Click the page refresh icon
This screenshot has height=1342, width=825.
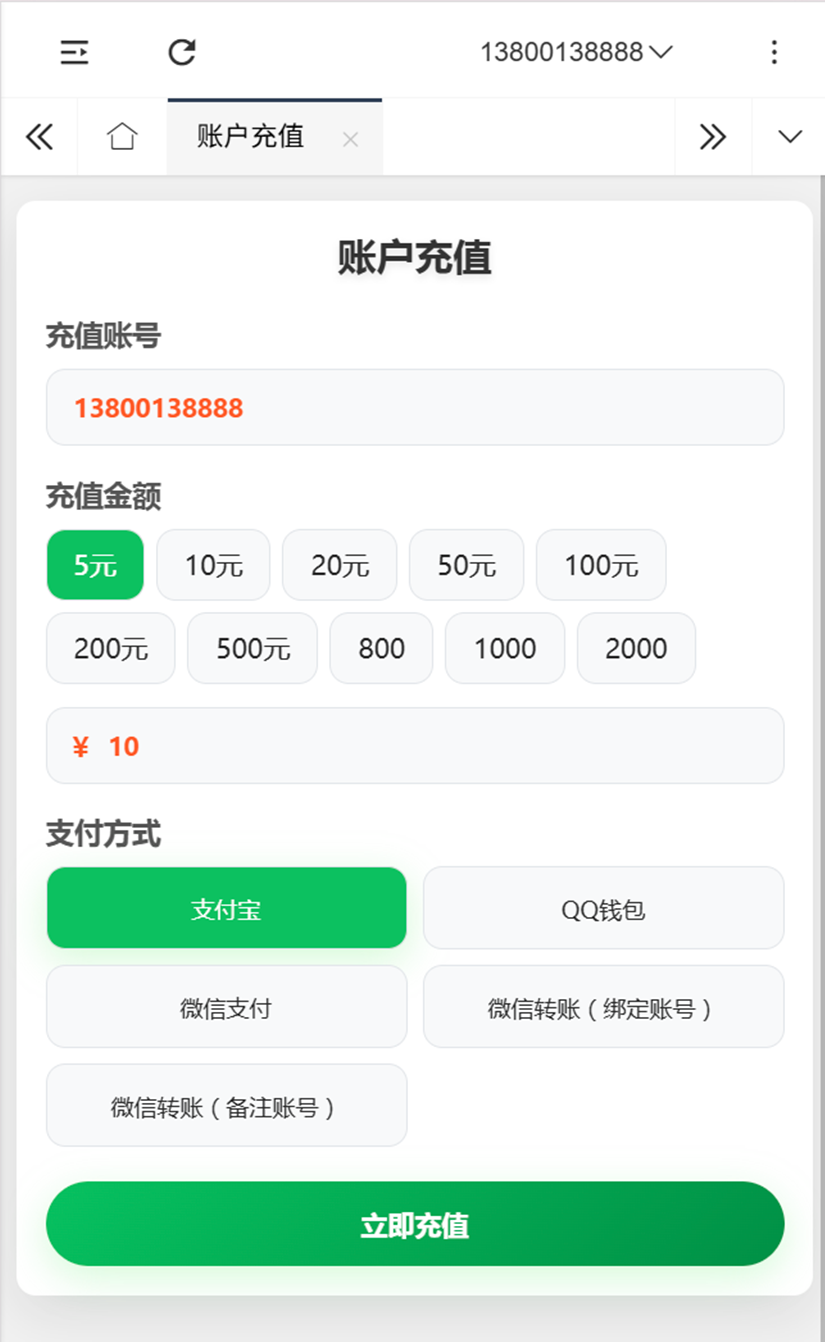coord(181,52)
